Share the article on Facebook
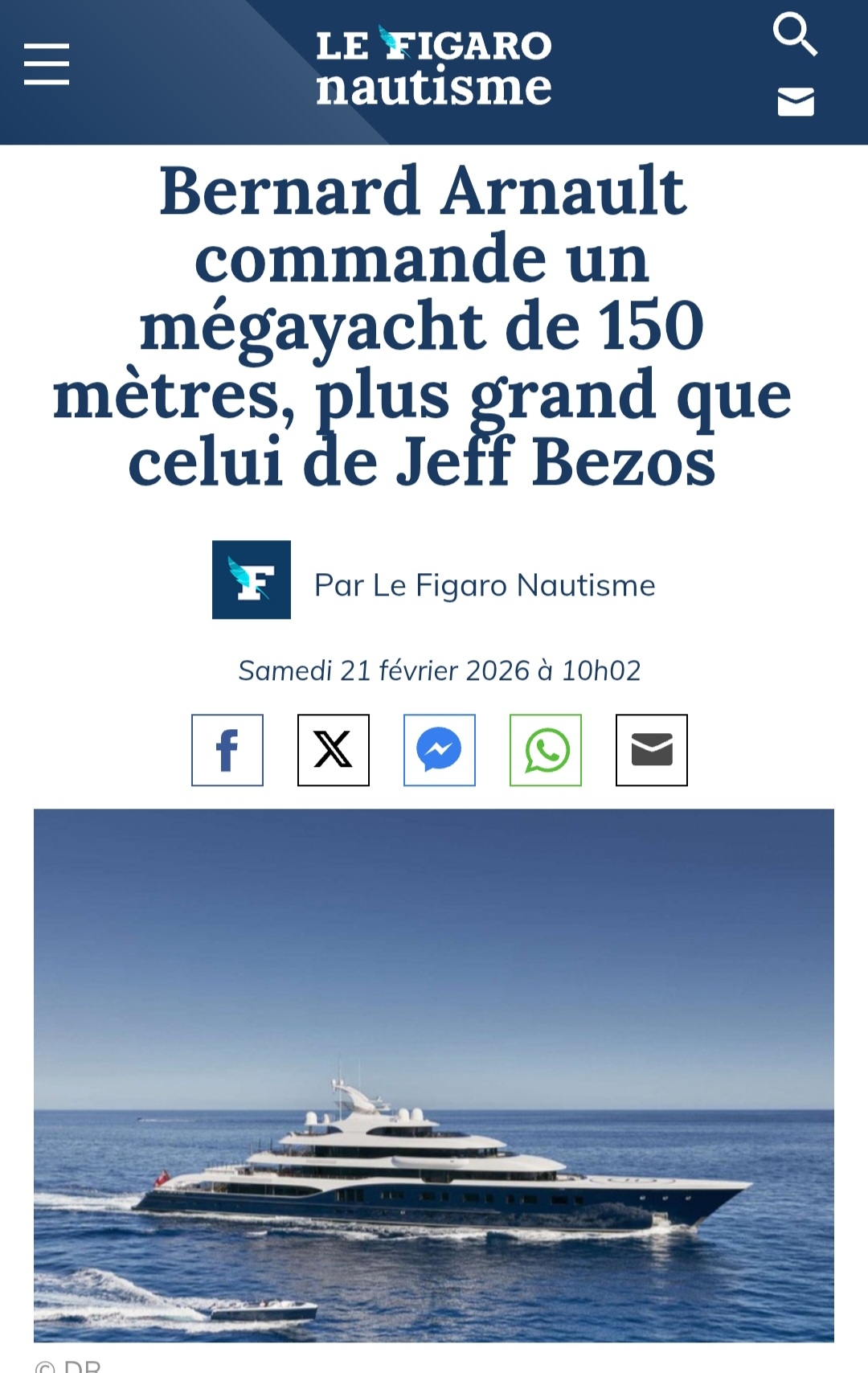Image resolution: width=868 pixels, height=1373 pixels. point(227,750)
